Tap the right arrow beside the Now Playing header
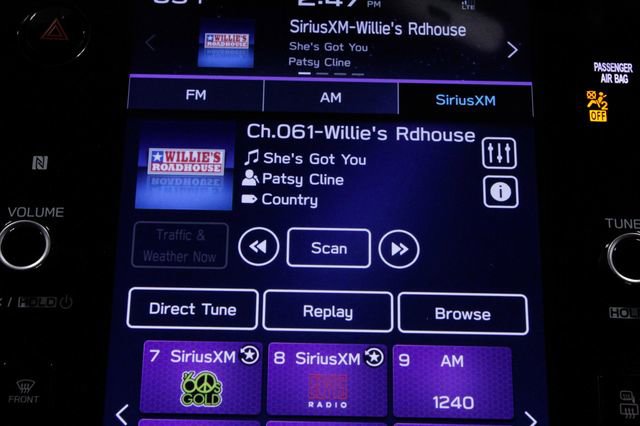This screenshot has height=426, width=640. tap(512, 49)
